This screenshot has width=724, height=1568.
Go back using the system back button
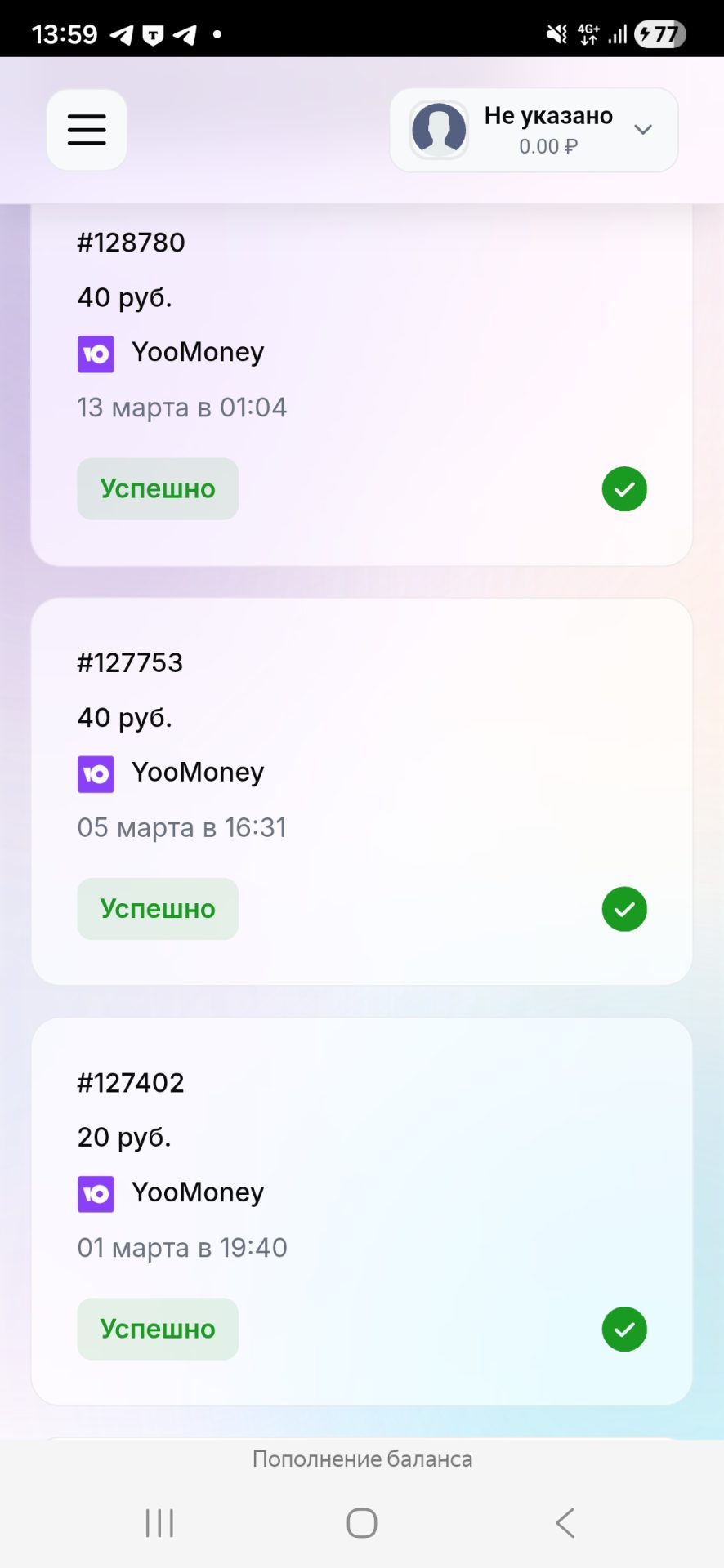pyautogui.click(x=565, y=1523)
